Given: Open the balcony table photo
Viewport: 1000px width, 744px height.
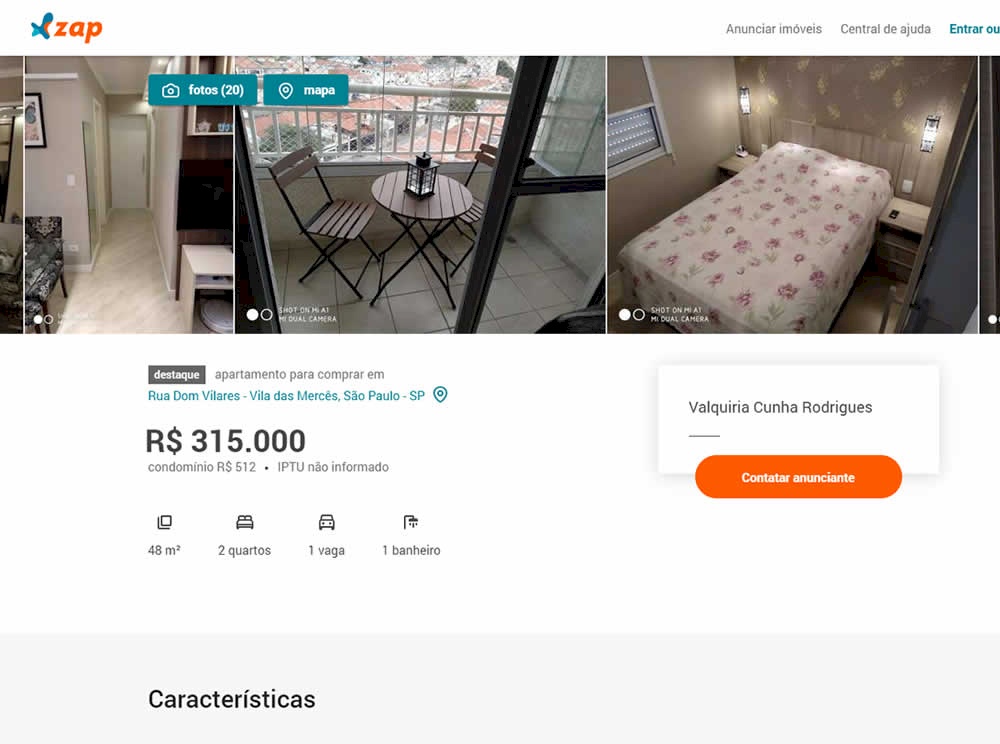Looking at the screenshot, I should coord(420,220).
